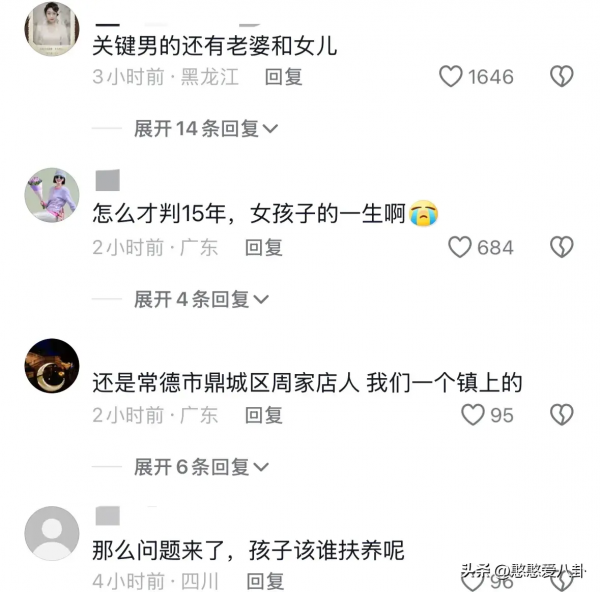Screen dimensions: 600x592
Task: View profile of the "怎么才判15年" commenter
Action: click(51, 196)
